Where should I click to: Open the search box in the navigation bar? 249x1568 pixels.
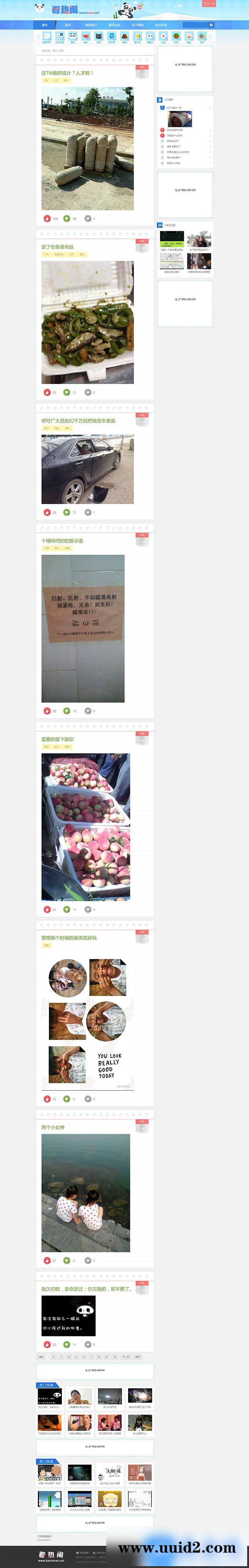pos(196,25)
